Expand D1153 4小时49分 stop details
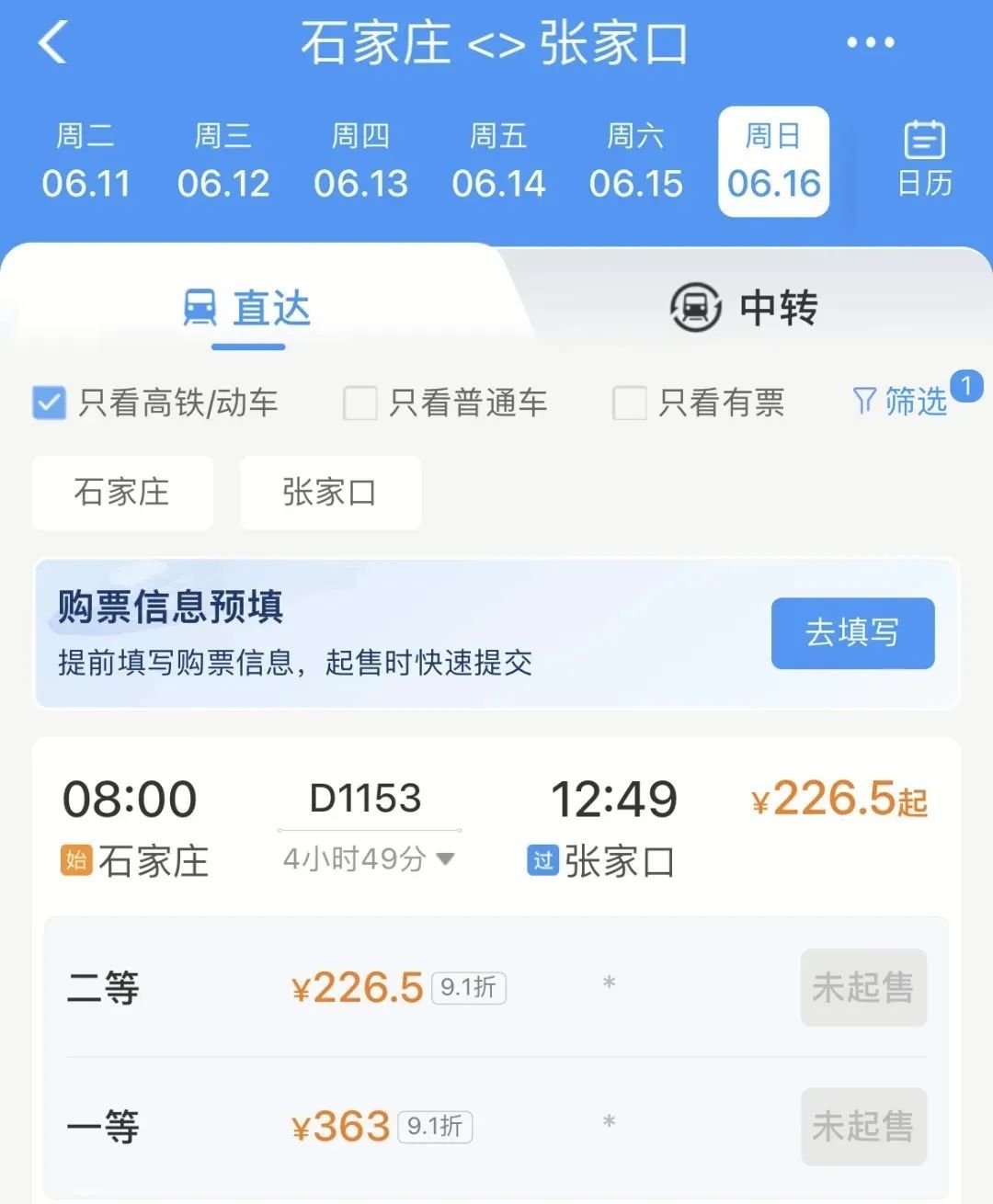This screenshot has width=993, height=1204. point(368,859)
